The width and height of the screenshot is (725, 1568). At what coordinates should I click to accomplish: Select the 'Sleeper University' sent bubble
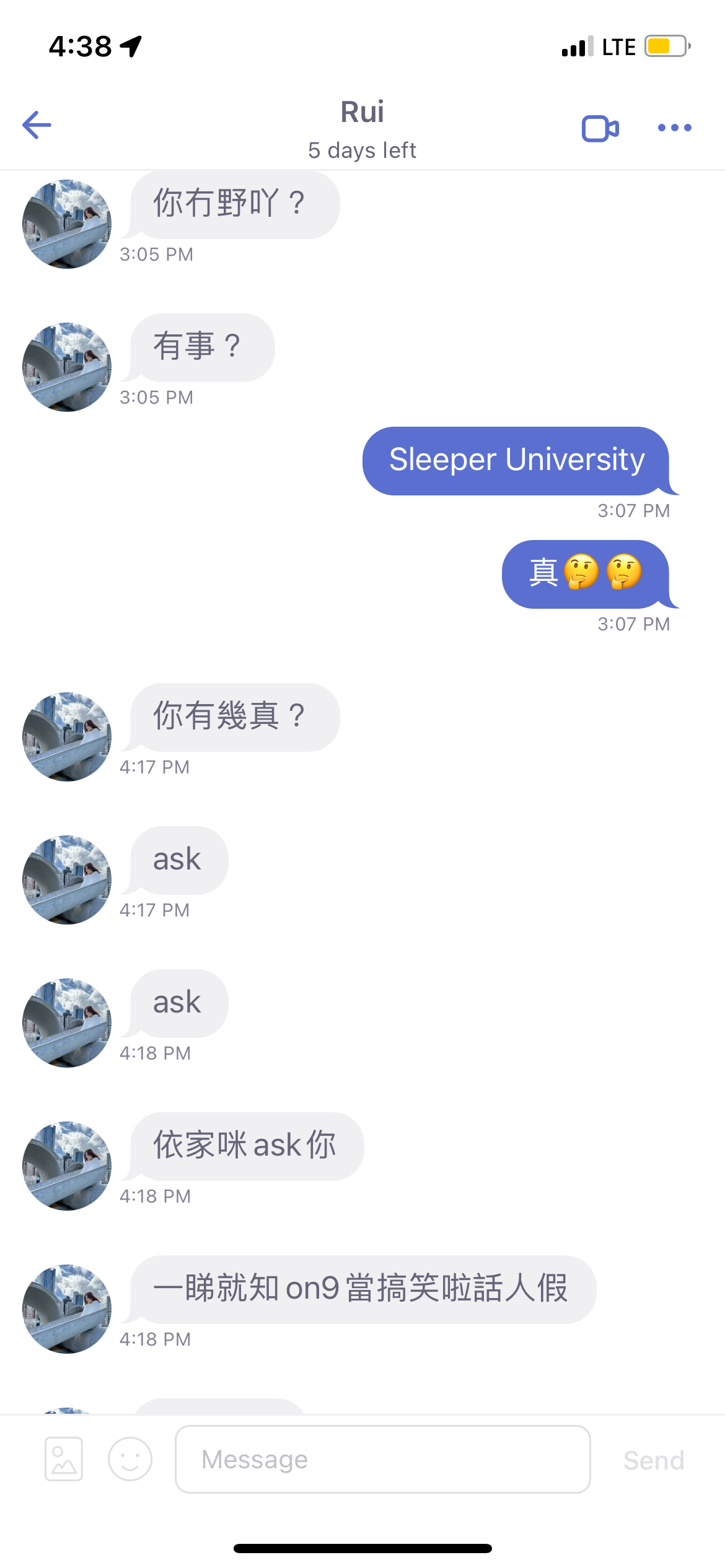pos(516,460)
